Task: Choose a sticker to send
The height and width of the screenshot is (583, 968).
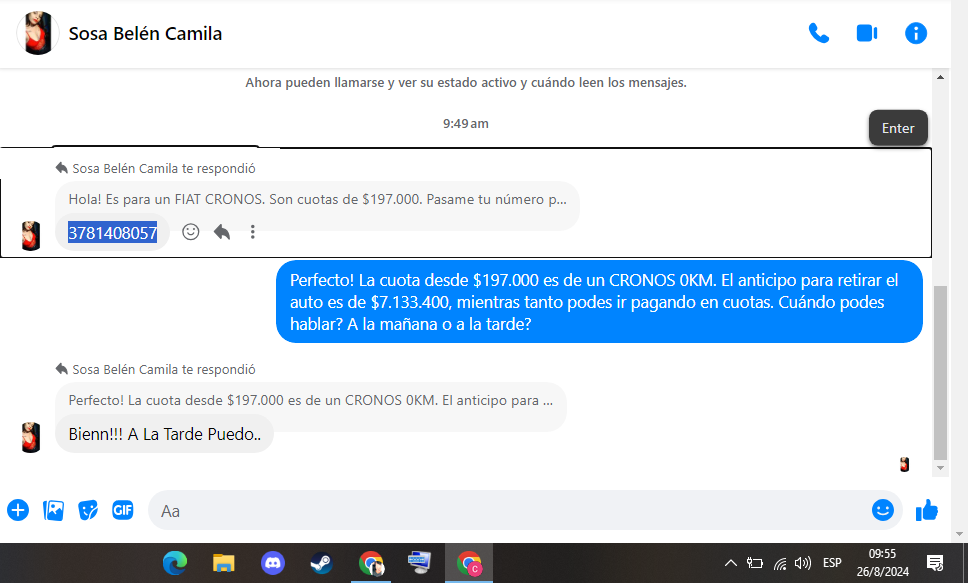Action: pyautogui.click(x=88, y=510)
